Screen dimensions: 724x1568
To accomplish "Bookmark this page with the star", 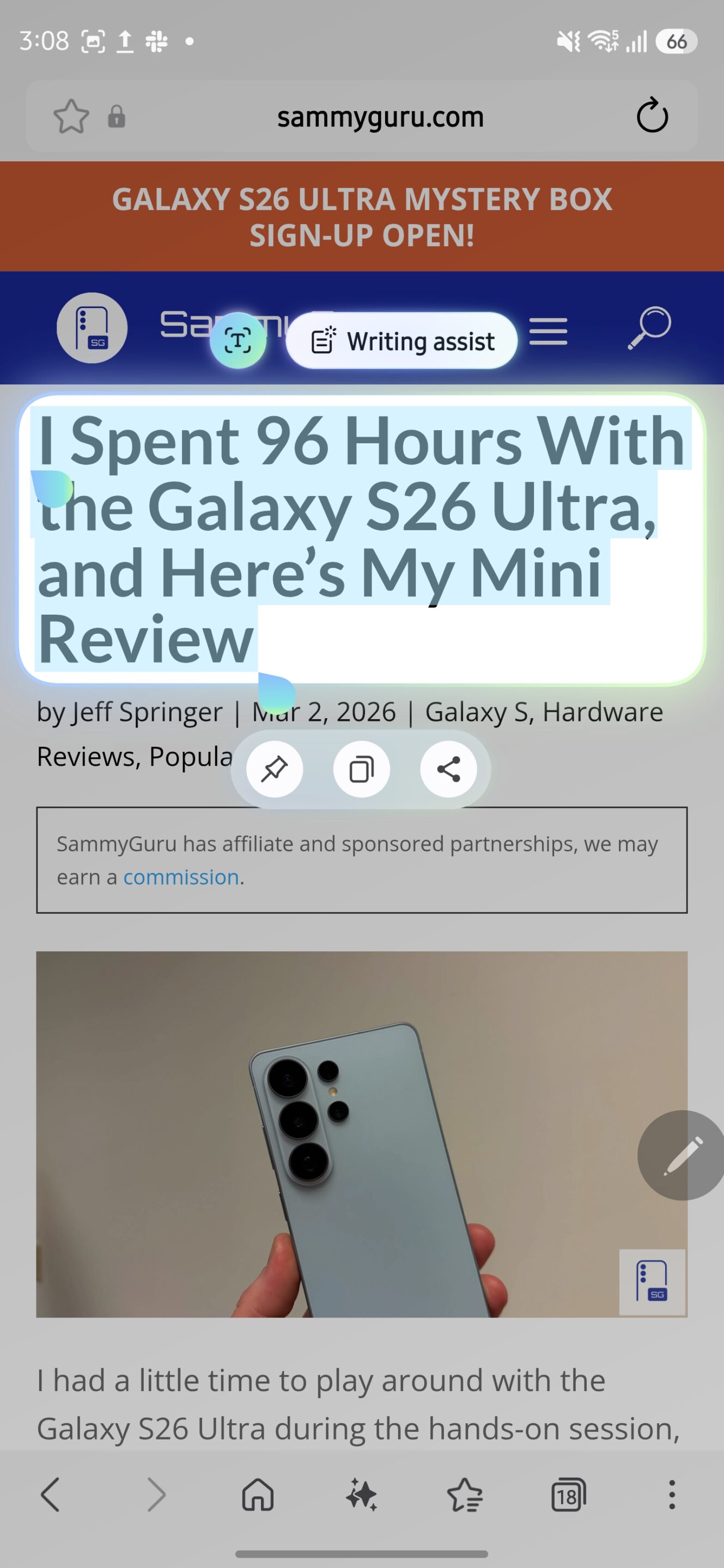I will tap(71, 117).
